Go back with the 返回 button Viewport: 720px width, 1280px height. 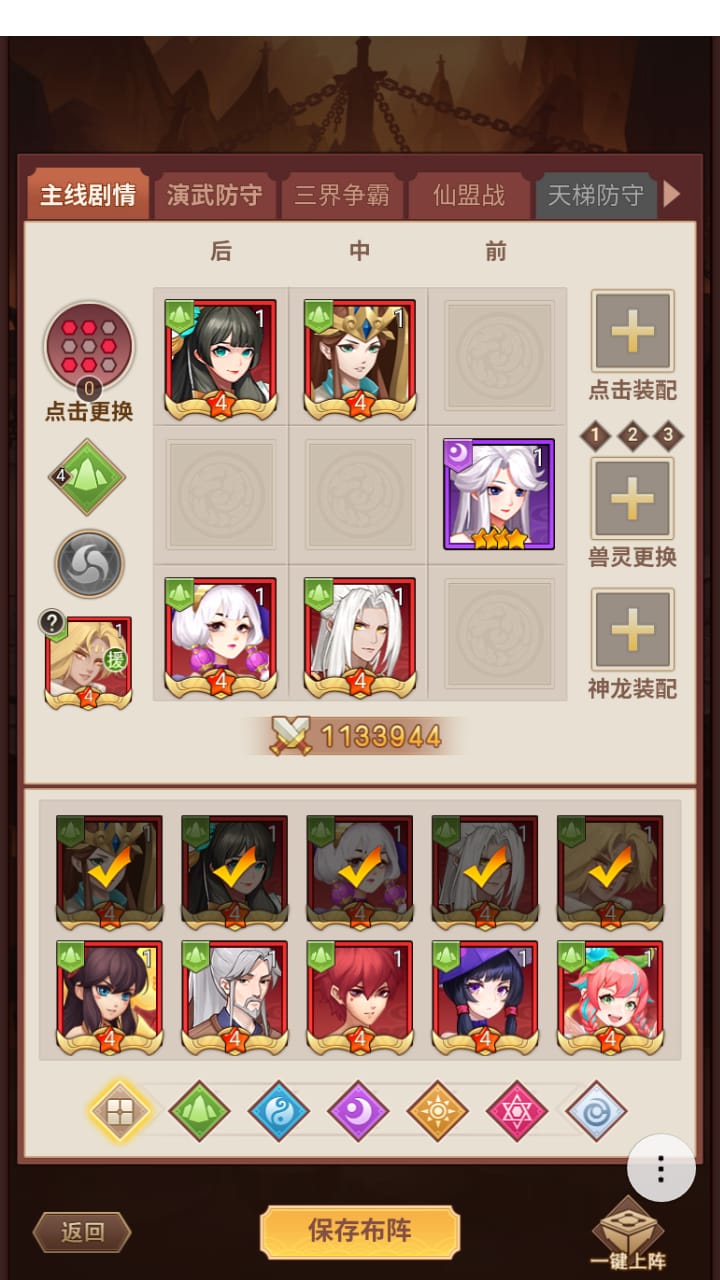click(82, 1232)
